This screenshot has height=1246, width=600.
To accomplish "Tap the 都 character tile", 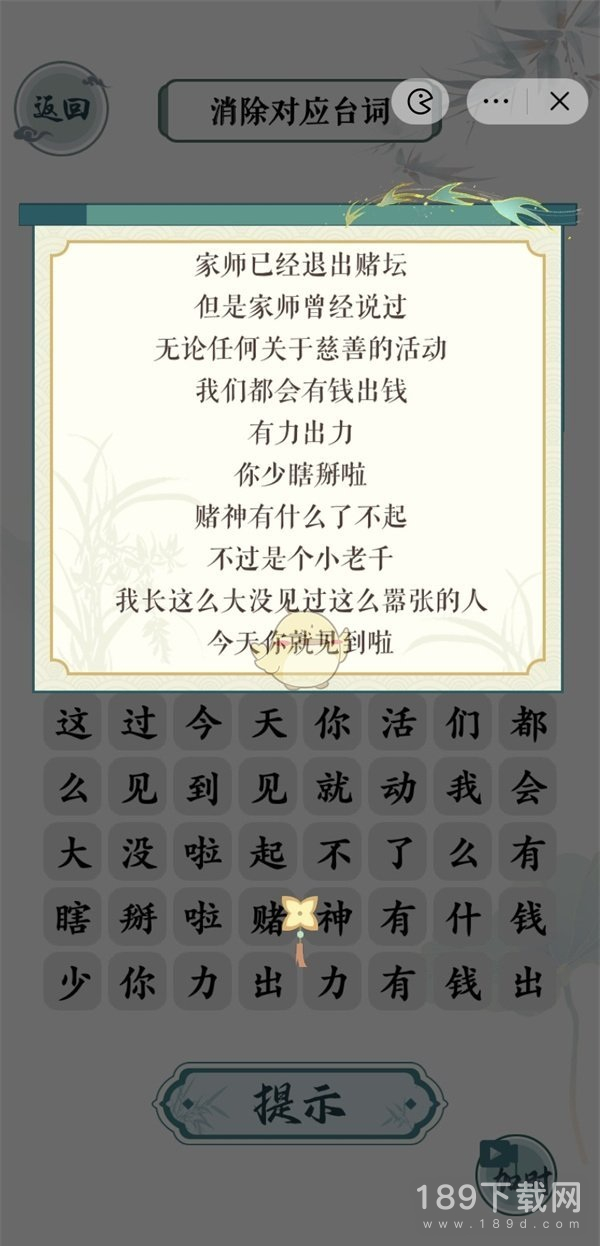I will (528, 724).
